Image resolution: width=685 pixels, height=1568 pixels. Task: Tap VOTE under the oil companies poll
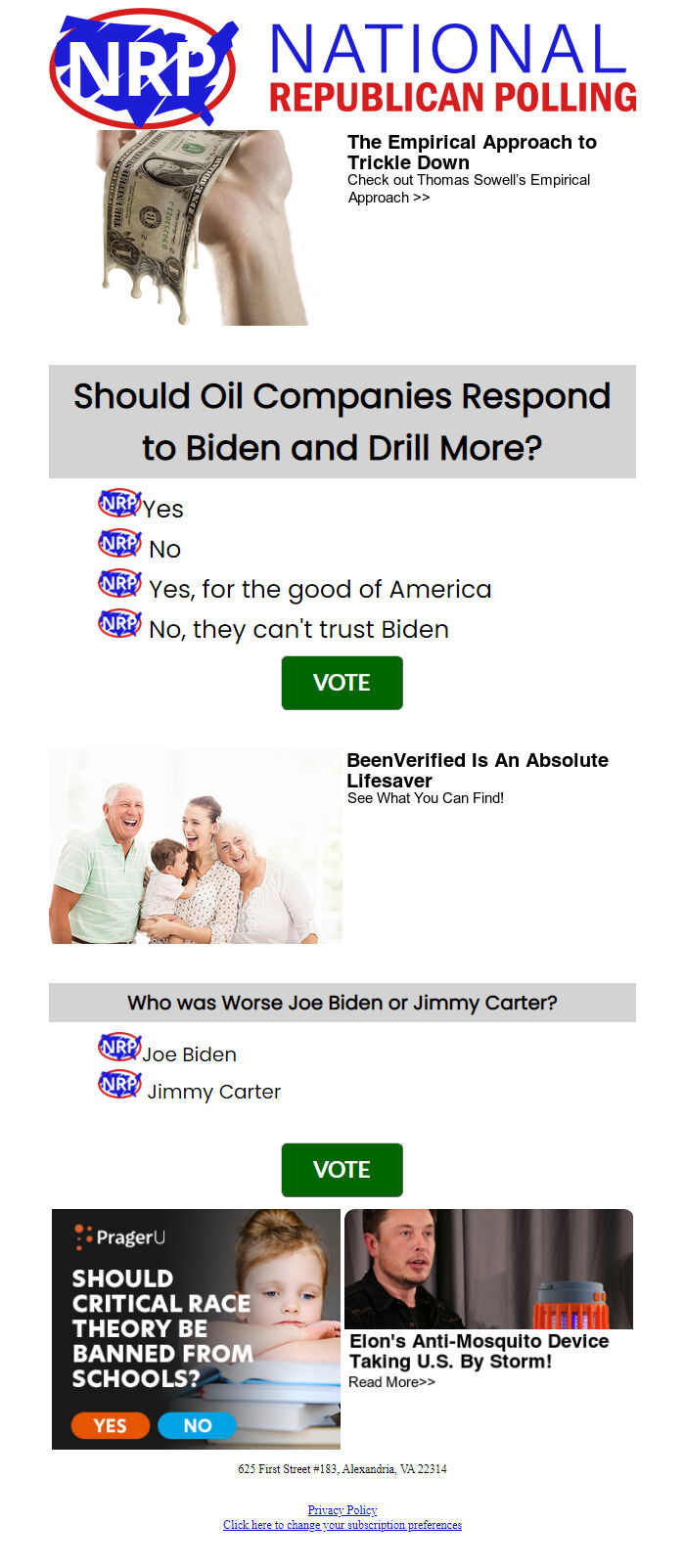click(x=342, y=683)
